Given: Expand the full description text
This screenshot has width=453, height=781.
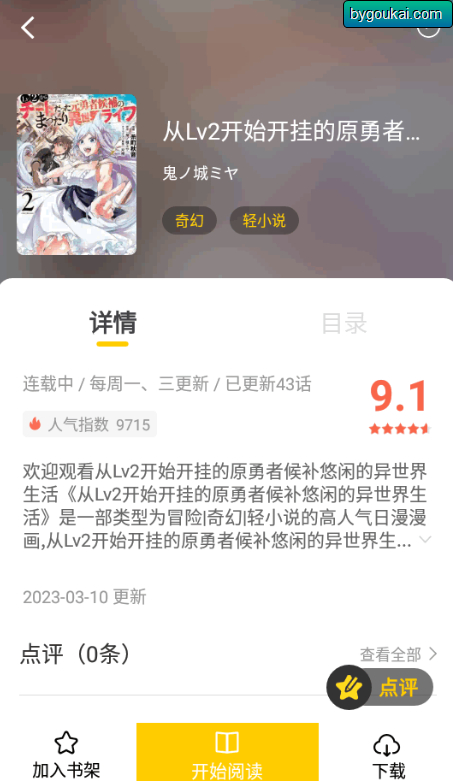Looking at the screenshot, I should 425,539.
